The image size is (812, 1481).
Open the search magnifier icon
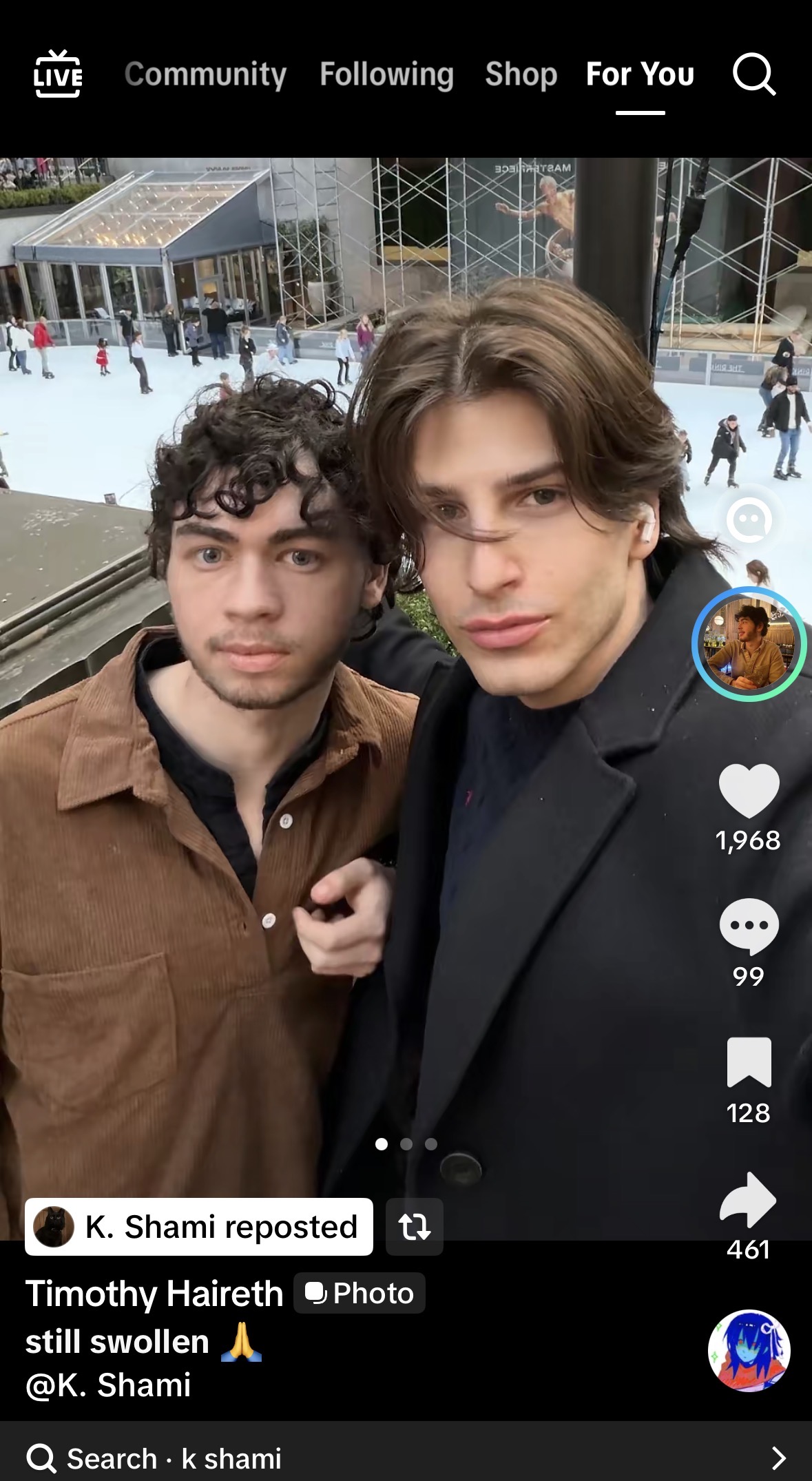[x=754, y=74]
